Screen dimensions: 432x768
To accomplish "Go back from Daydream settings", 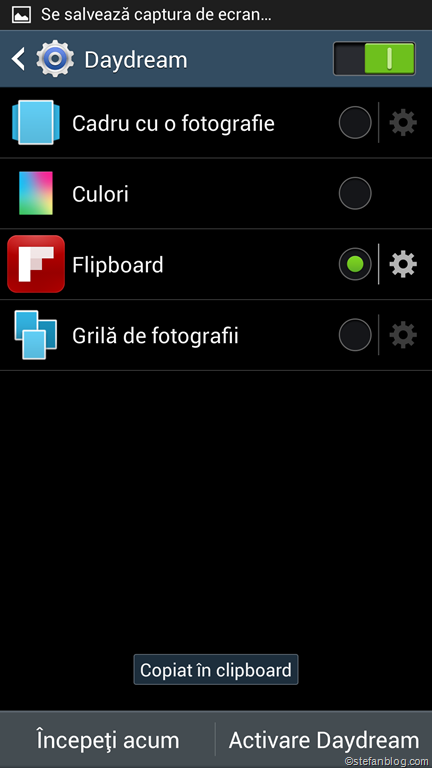I will pyautogui.click(x=19, y=59).
